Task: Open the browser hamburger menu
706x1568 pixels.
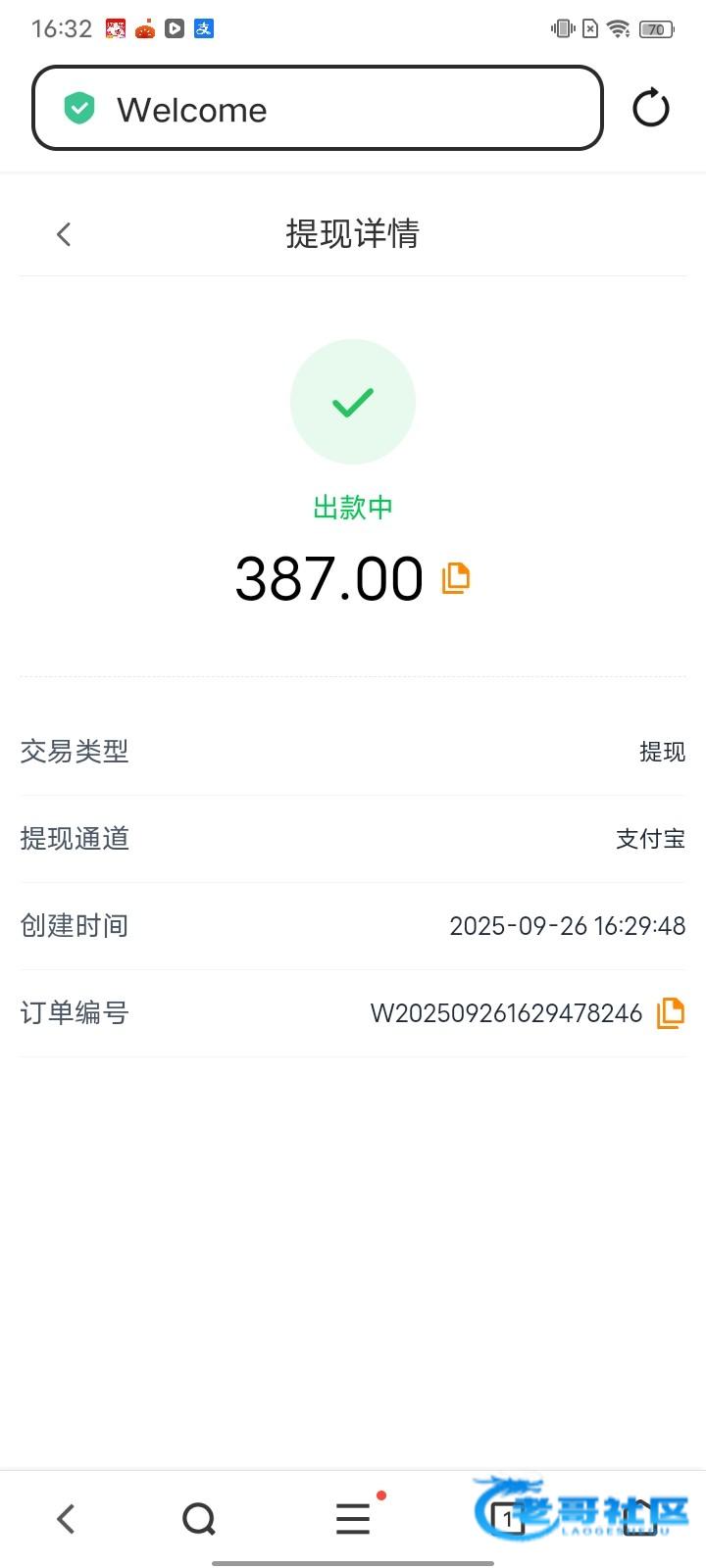Action: 353,1519
